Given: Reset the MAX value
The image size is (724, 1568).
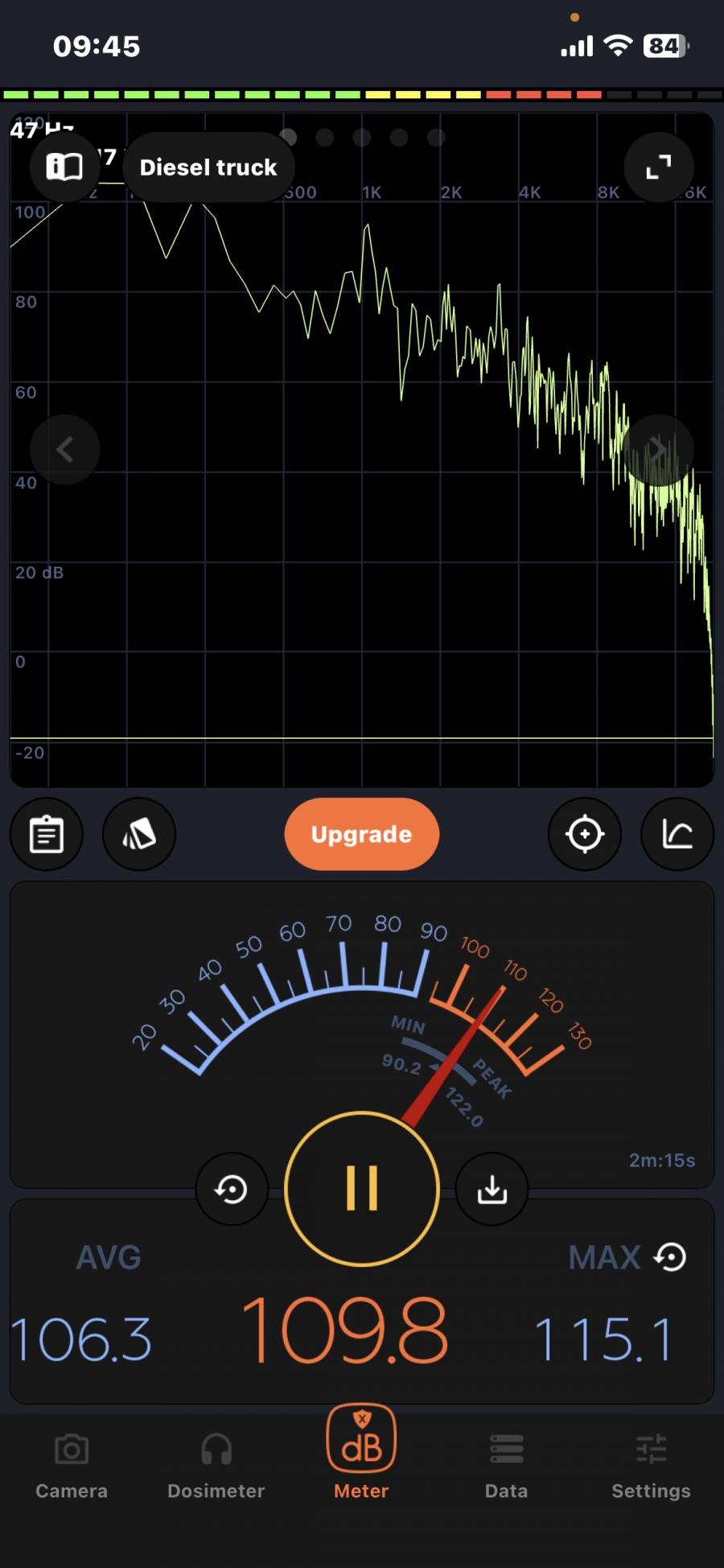Looking at the screenshot, I should click(670, 1256).
